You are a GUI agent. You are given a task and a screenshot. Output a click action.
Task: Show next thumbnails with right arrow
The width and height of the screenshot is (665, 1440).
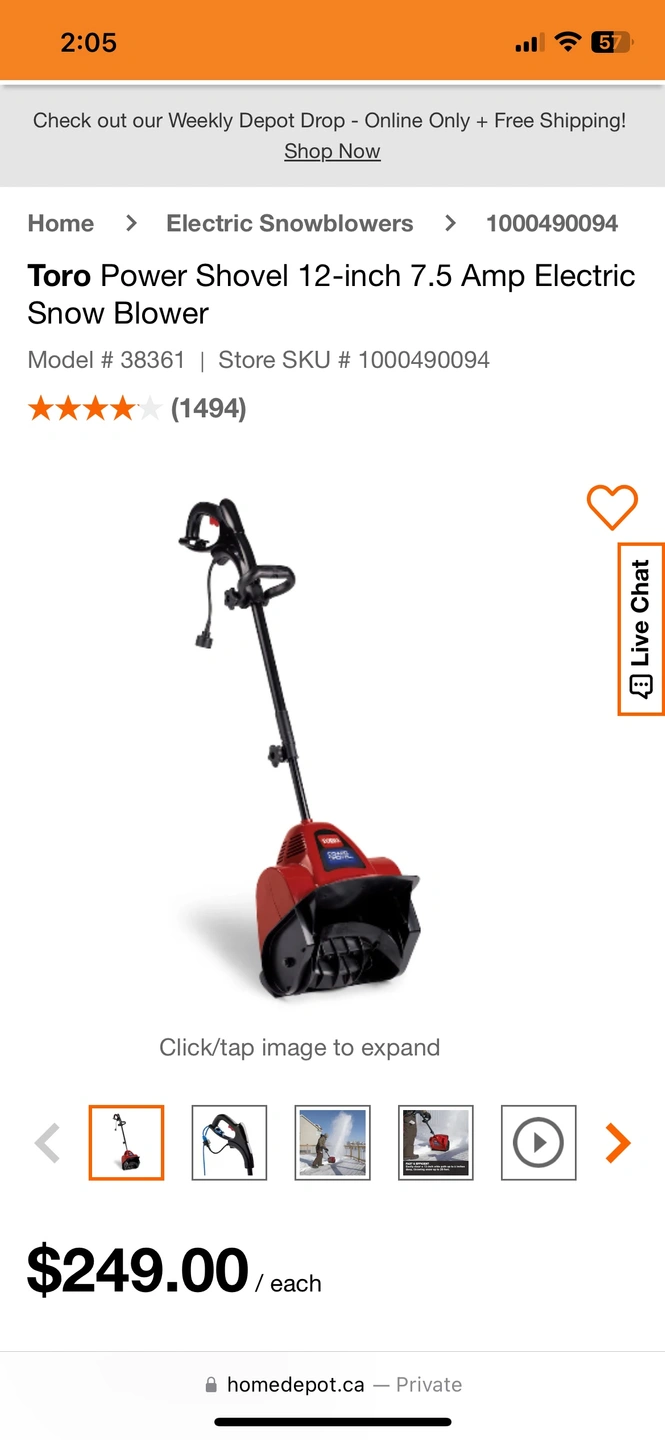pos(618,1142)
